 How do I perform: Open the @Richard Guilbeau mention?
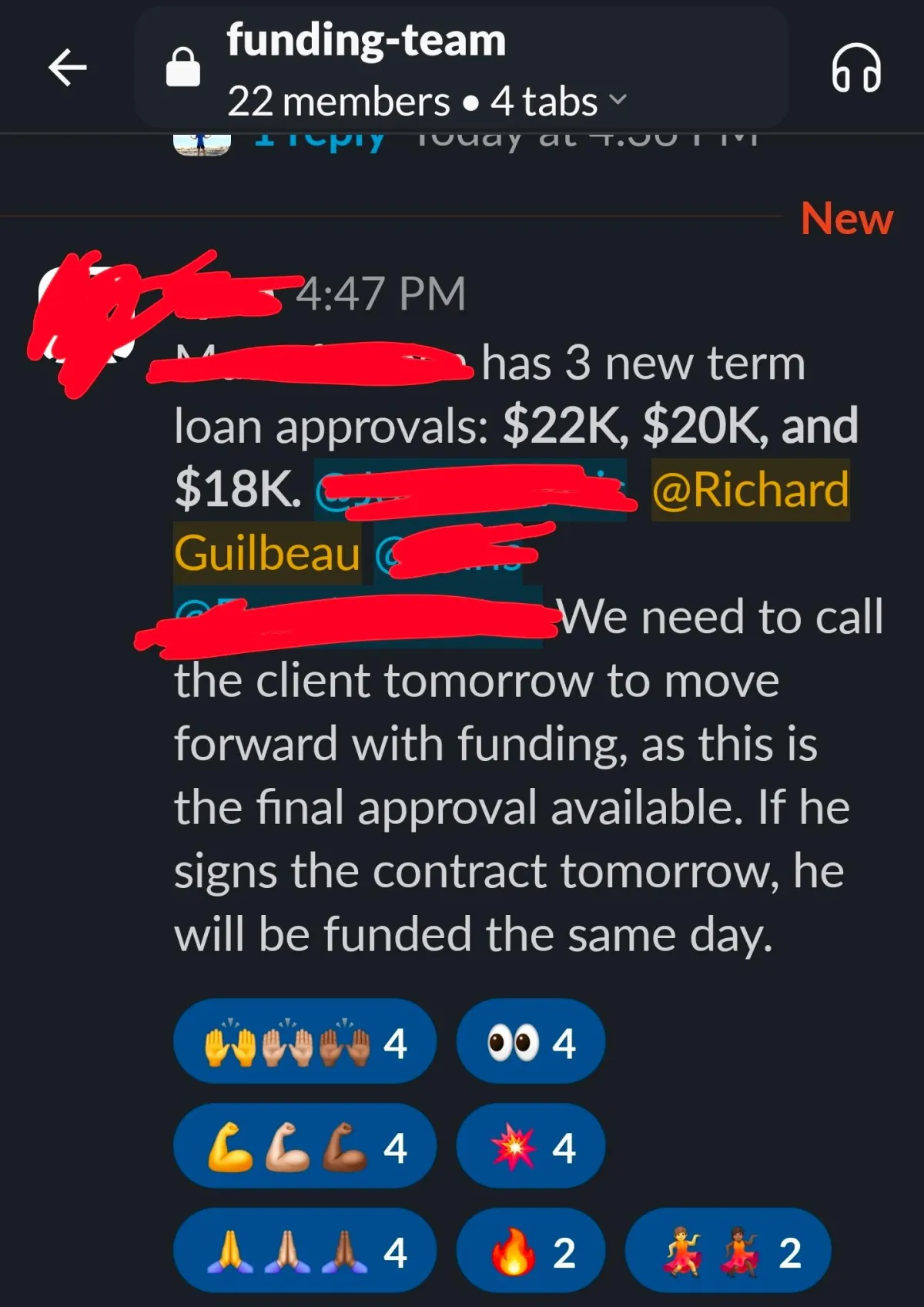tap(750, 491)
